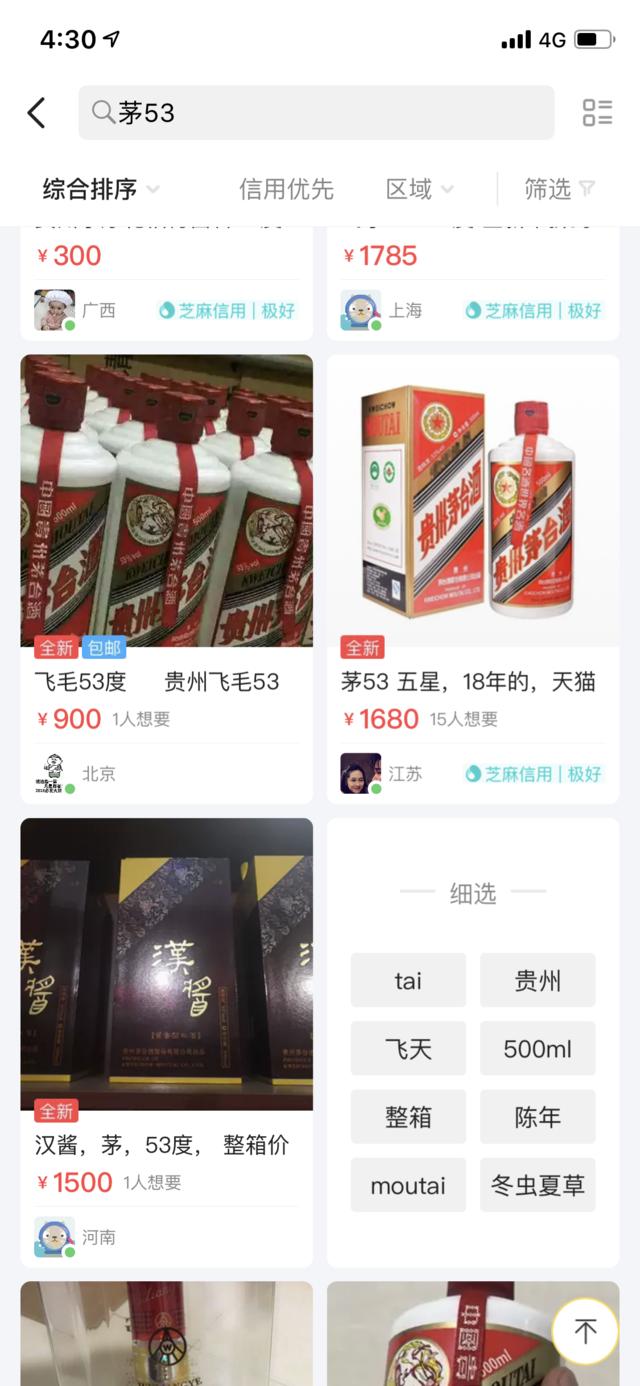The width and height of the screenshot is (640, 1386).
Task: Filter by the 整箱 chip
Action: [x=408, y=1117]
